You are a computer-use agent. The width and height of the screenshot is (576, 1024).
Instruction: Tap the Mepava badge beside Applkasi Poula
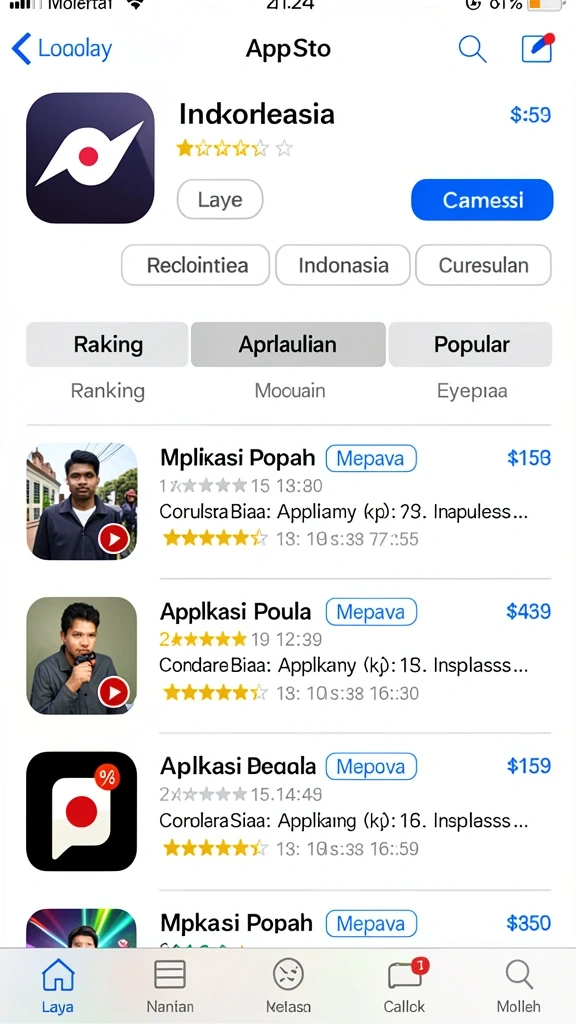click(371, 612)
